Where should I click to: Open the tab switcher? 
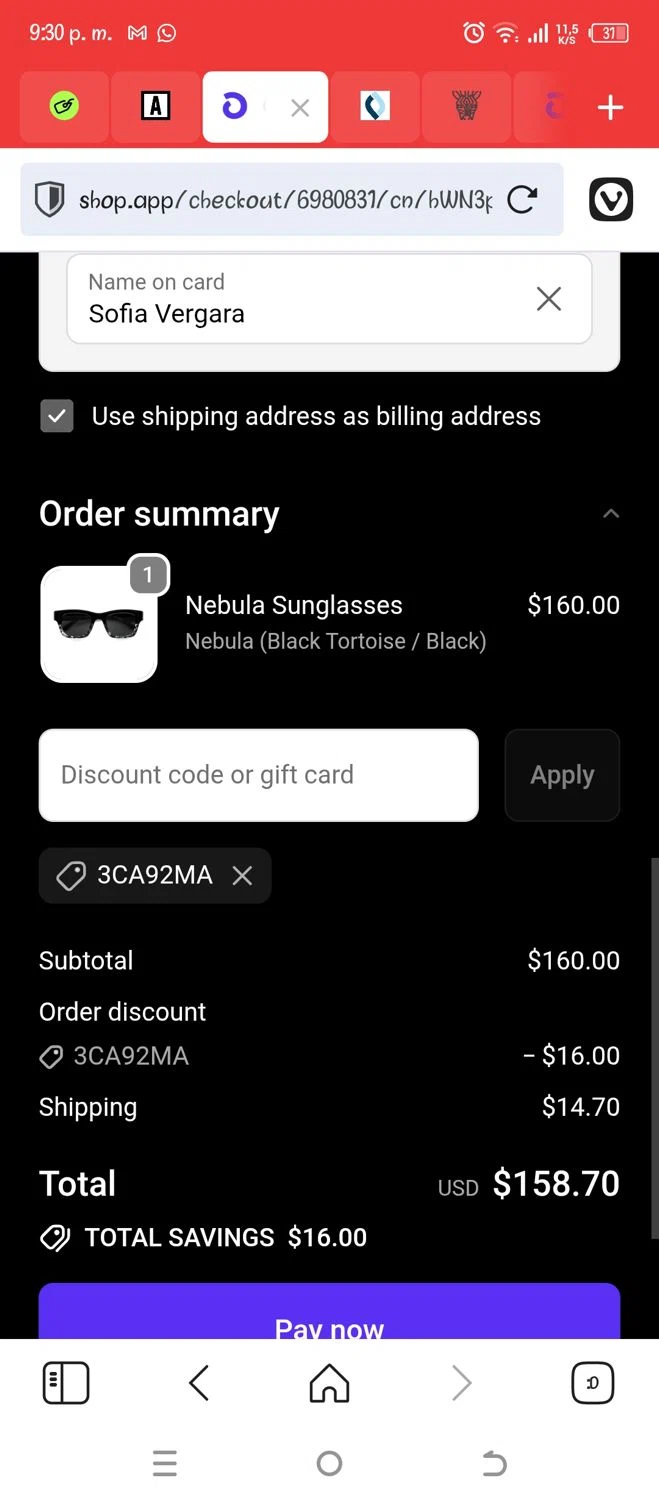[x=592, y=1384]
